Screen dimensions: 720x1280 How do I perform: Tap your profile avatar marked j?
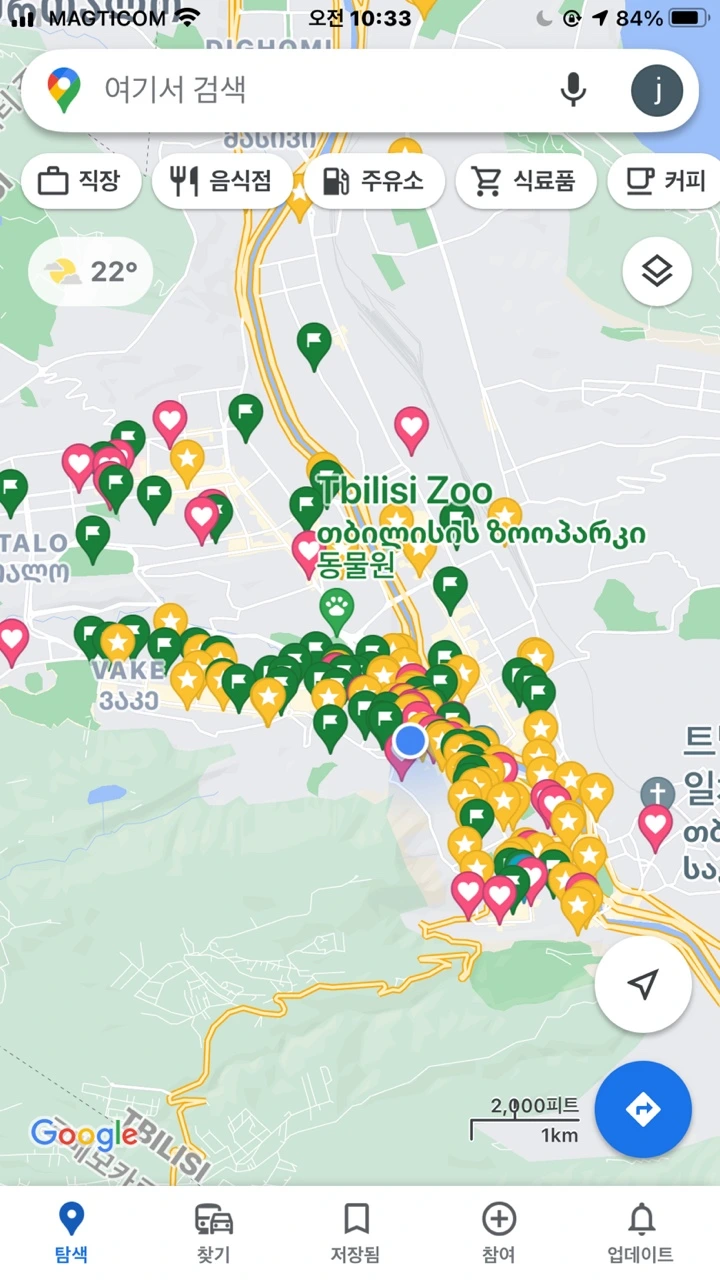pyautogui.click(x=657, y=90)
